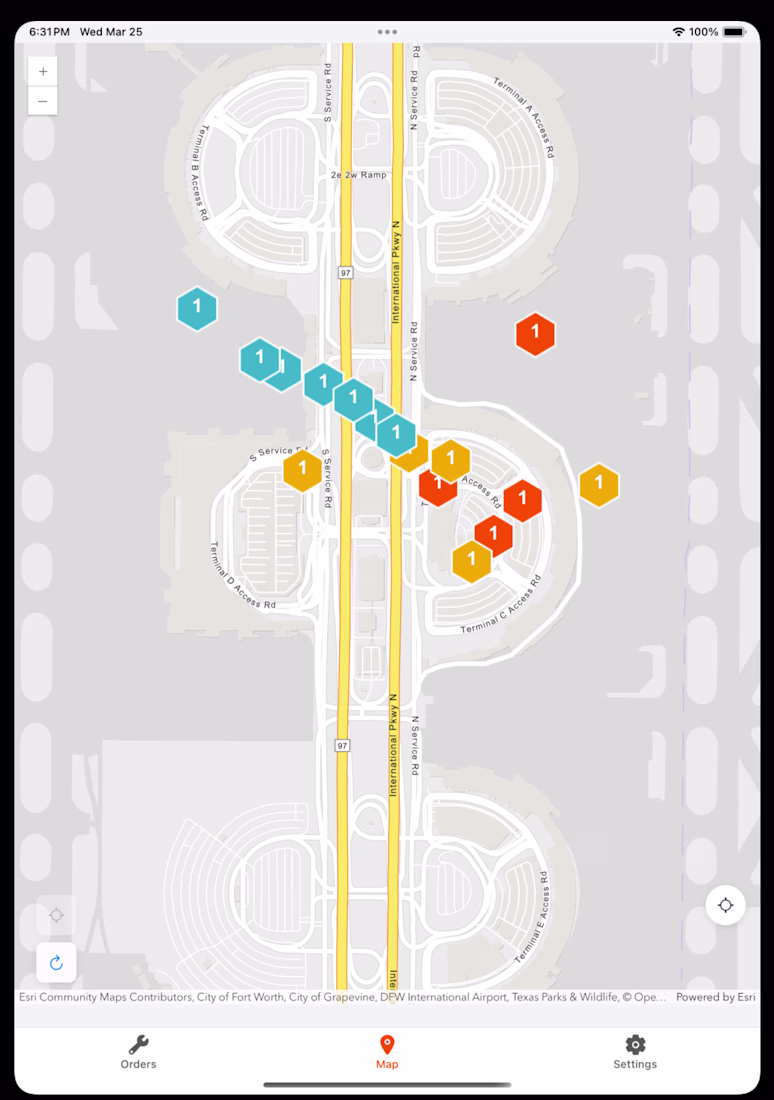The height and width of the screenshot is (1100, 774).
Task: Open the Settings tab
Action: pos(635,1052)
